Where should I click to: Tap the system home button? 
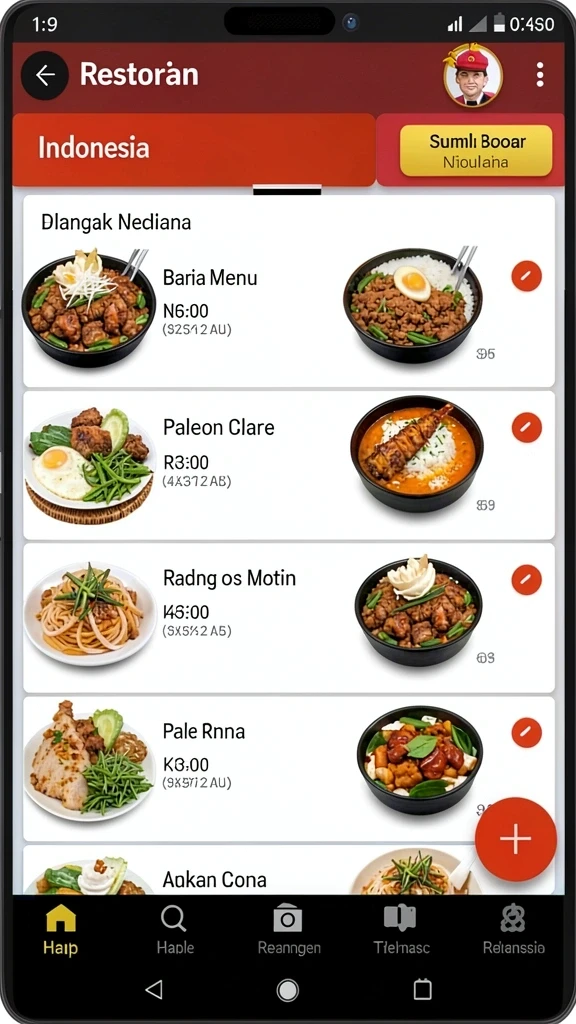[x=288, y=990]
